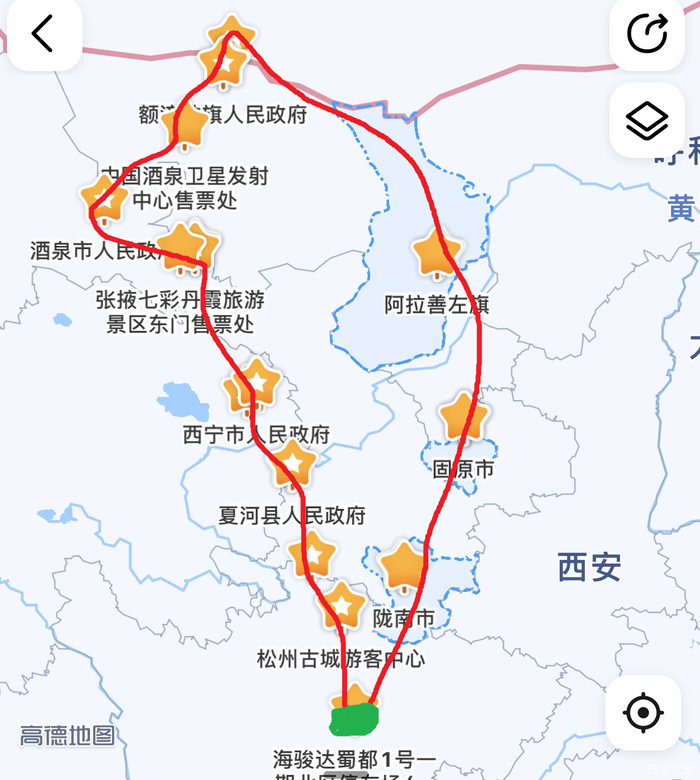Share this favorites map
The height and width of the screenshot is (780, 700).
point(647,35)
